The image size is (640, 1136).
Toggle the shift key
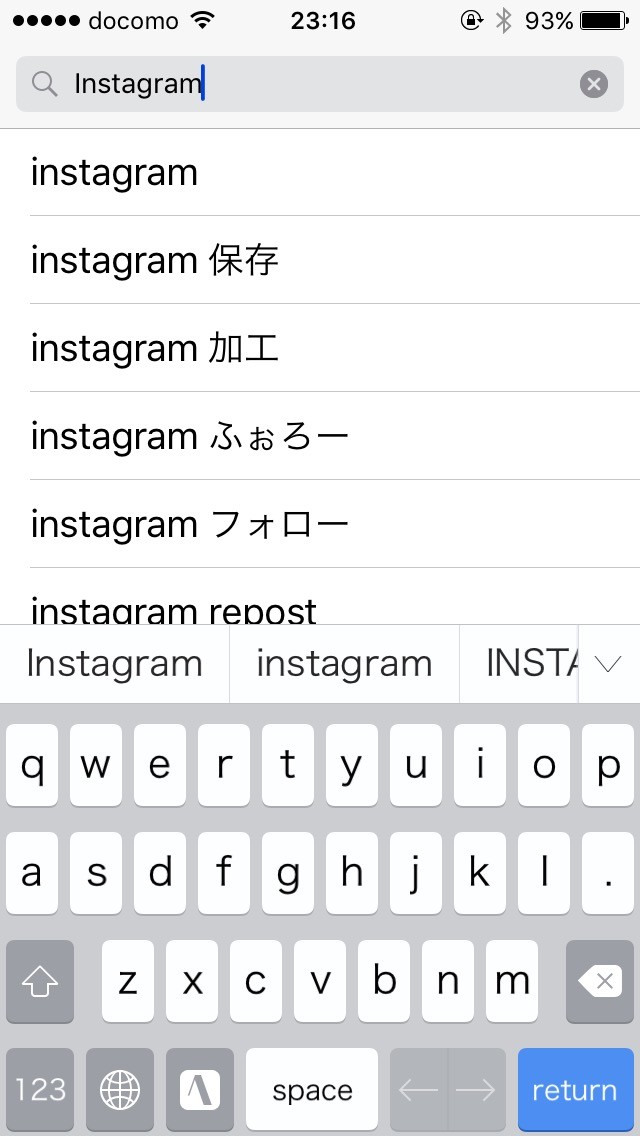pyautogui.click(x=40, y=981)
